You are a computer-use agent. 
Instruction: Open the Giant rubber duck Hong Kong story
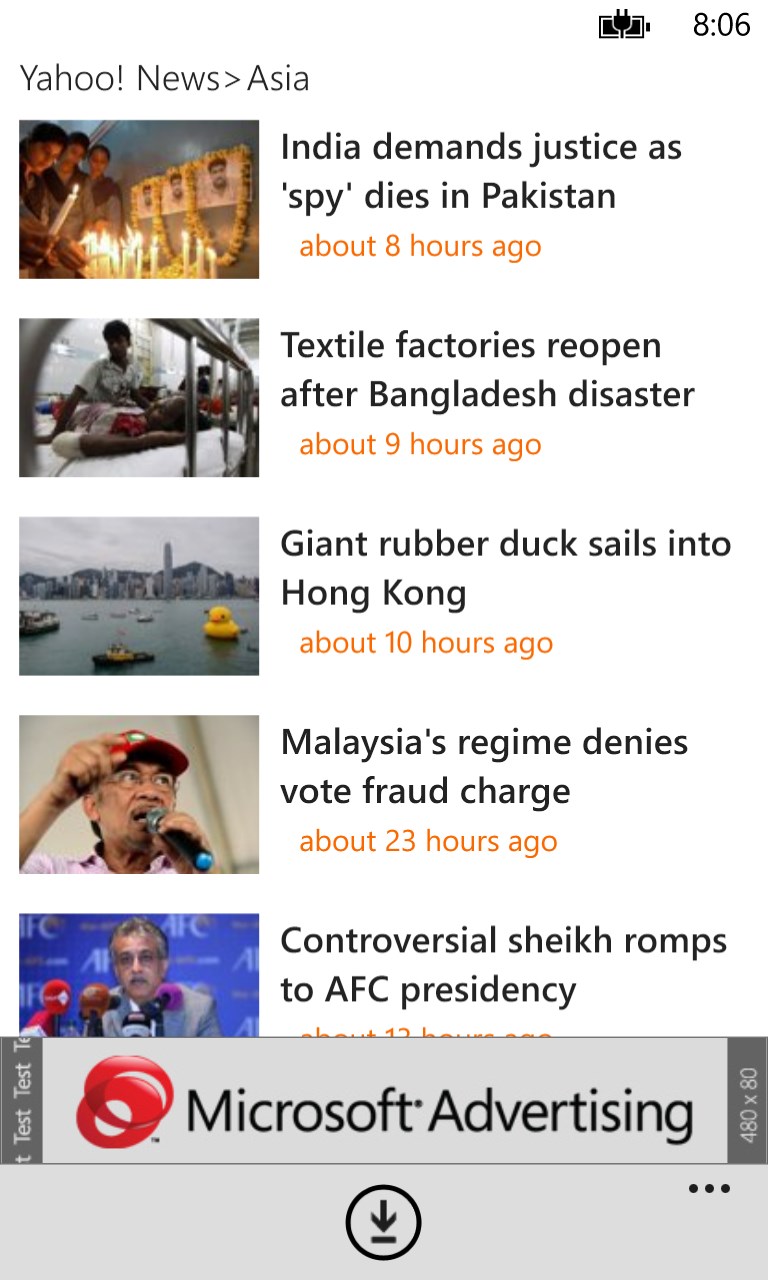tap(505, 568)
